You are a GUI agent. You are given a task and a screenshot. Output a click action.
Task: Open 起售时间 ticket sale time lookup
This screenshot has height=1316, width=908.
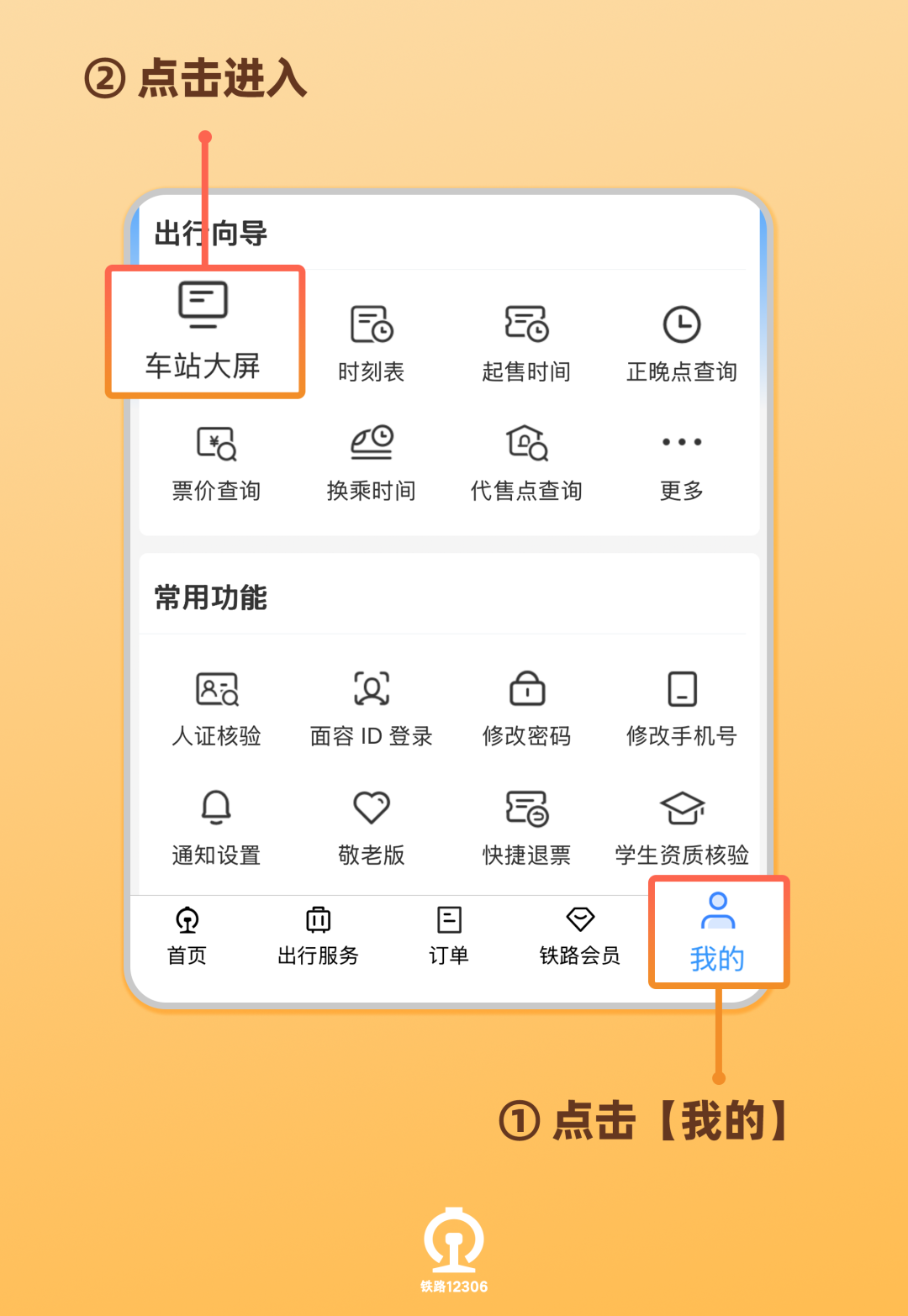point(526,340)
